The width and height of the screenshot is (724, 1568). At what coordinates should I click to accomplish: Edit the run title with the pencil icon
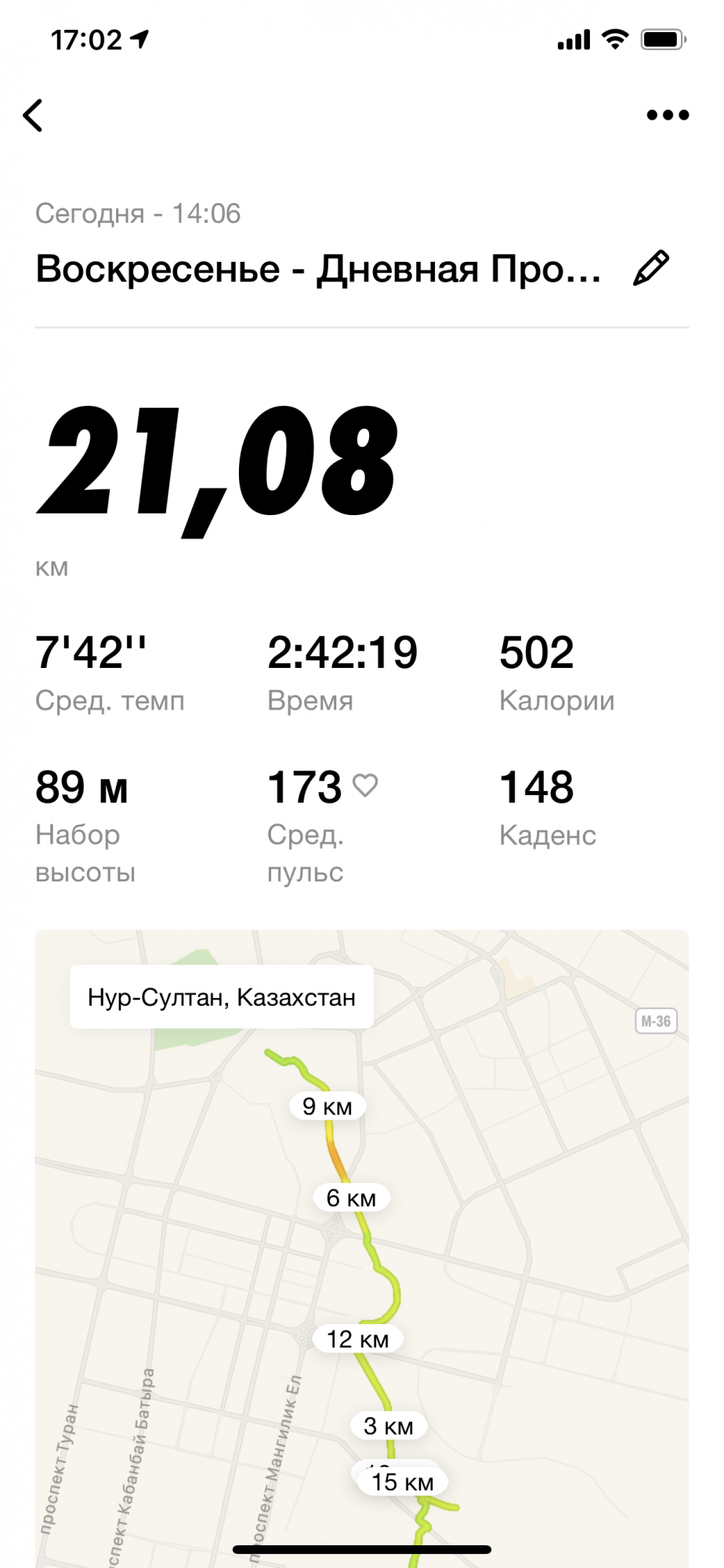651,268
